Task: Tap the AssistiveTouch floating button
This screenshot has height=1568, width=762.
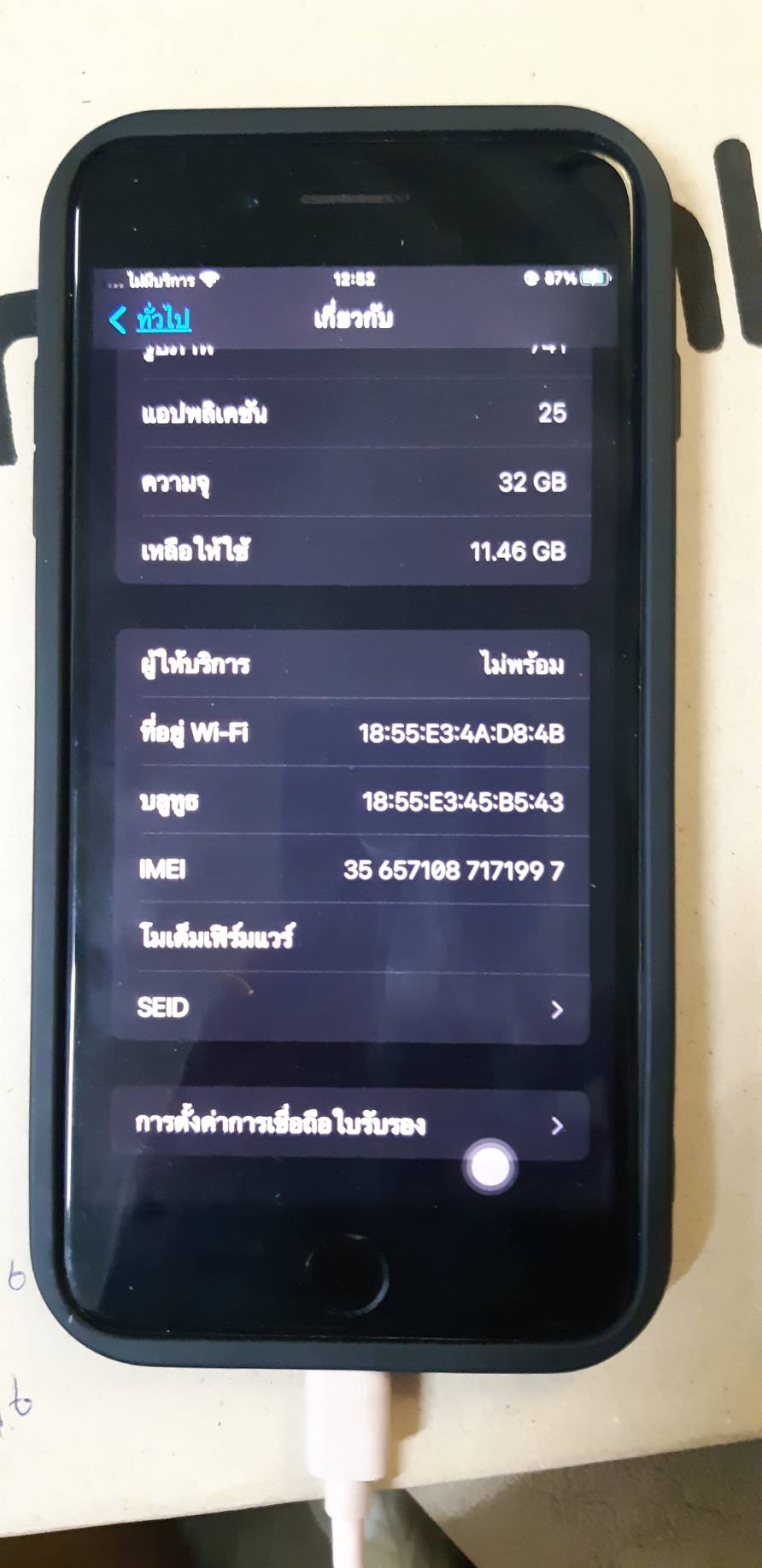Action: click(489, 1166)
